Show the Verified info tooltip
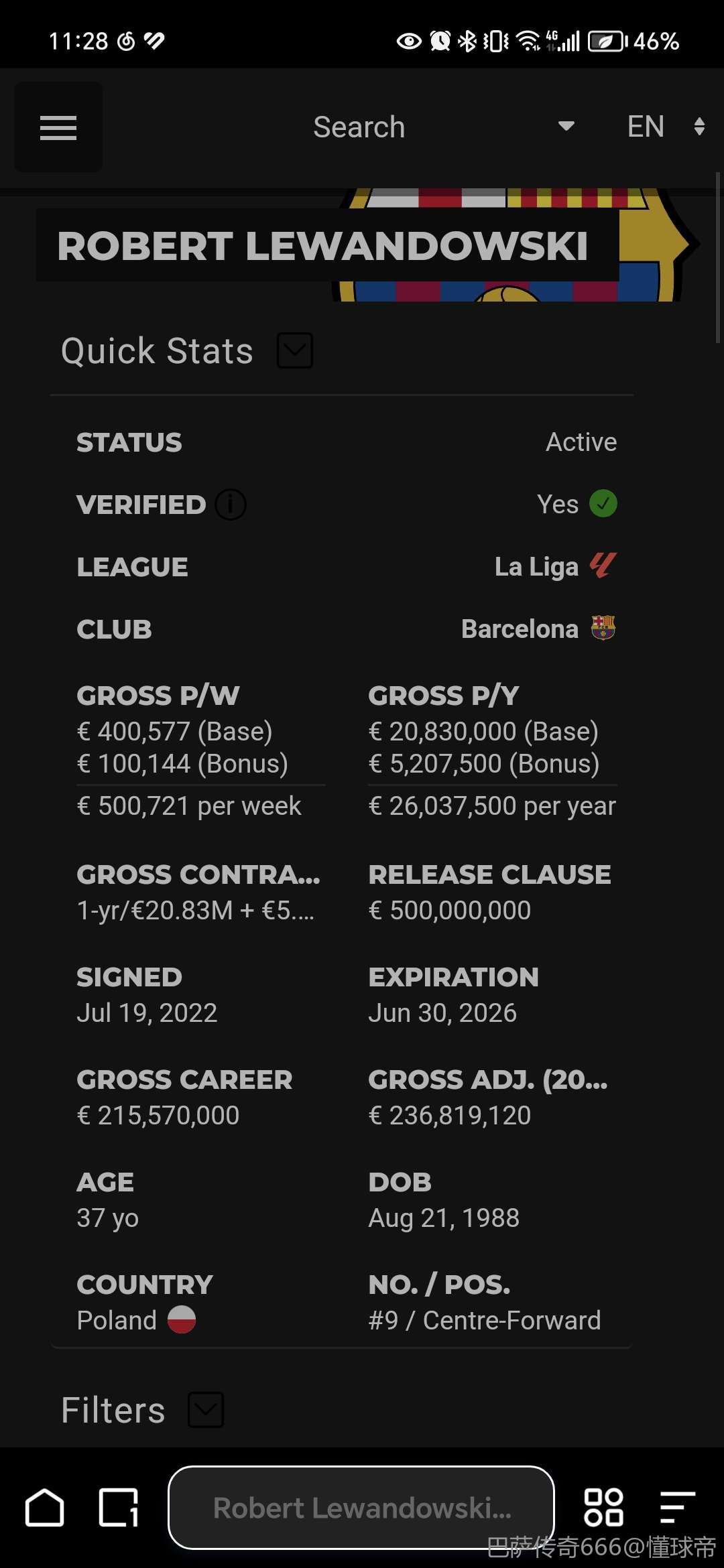Image resolution: width=724 pixels, height=1568 pixels. (231, 505)
